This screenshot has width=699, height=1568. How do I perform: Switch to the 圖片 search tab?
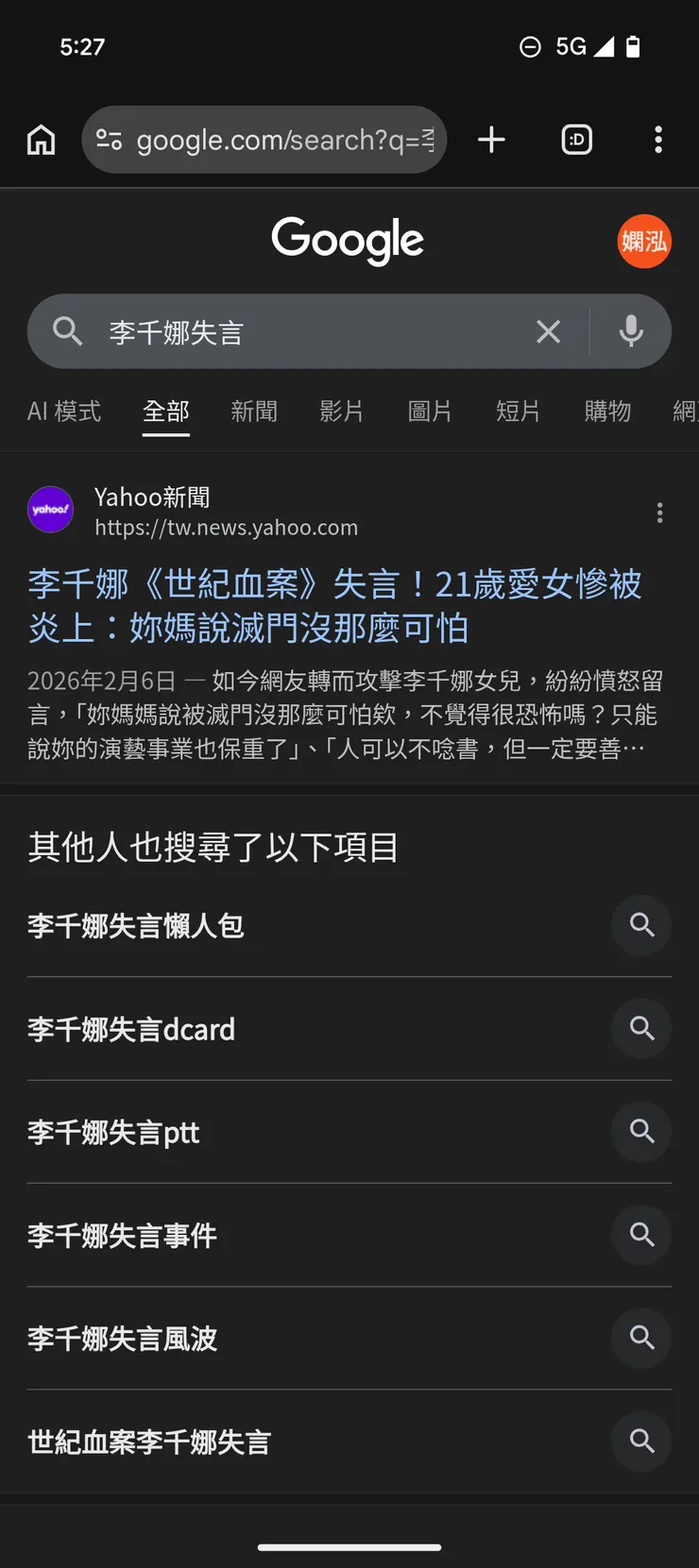(x=430, y=411)
